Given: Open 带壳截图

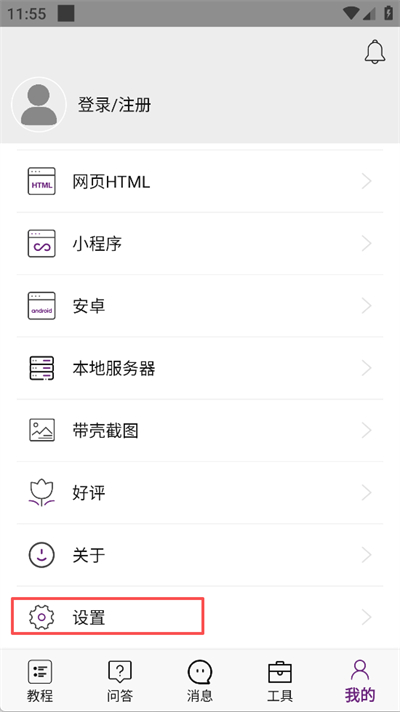Looking at the screenshot, I should coord(200,430).
